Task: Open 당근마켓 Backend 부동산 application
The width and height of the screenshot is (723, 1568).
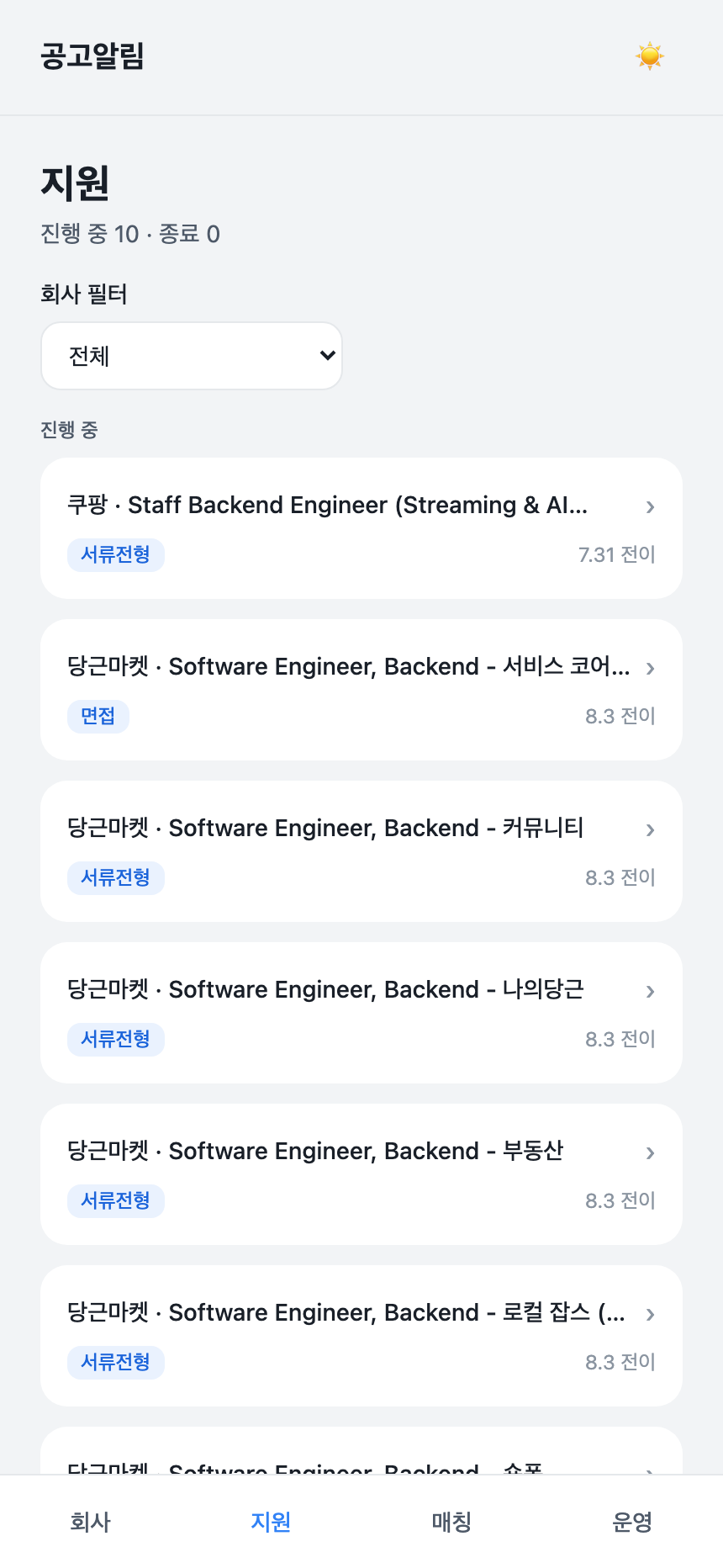Action: (361, 1174)
